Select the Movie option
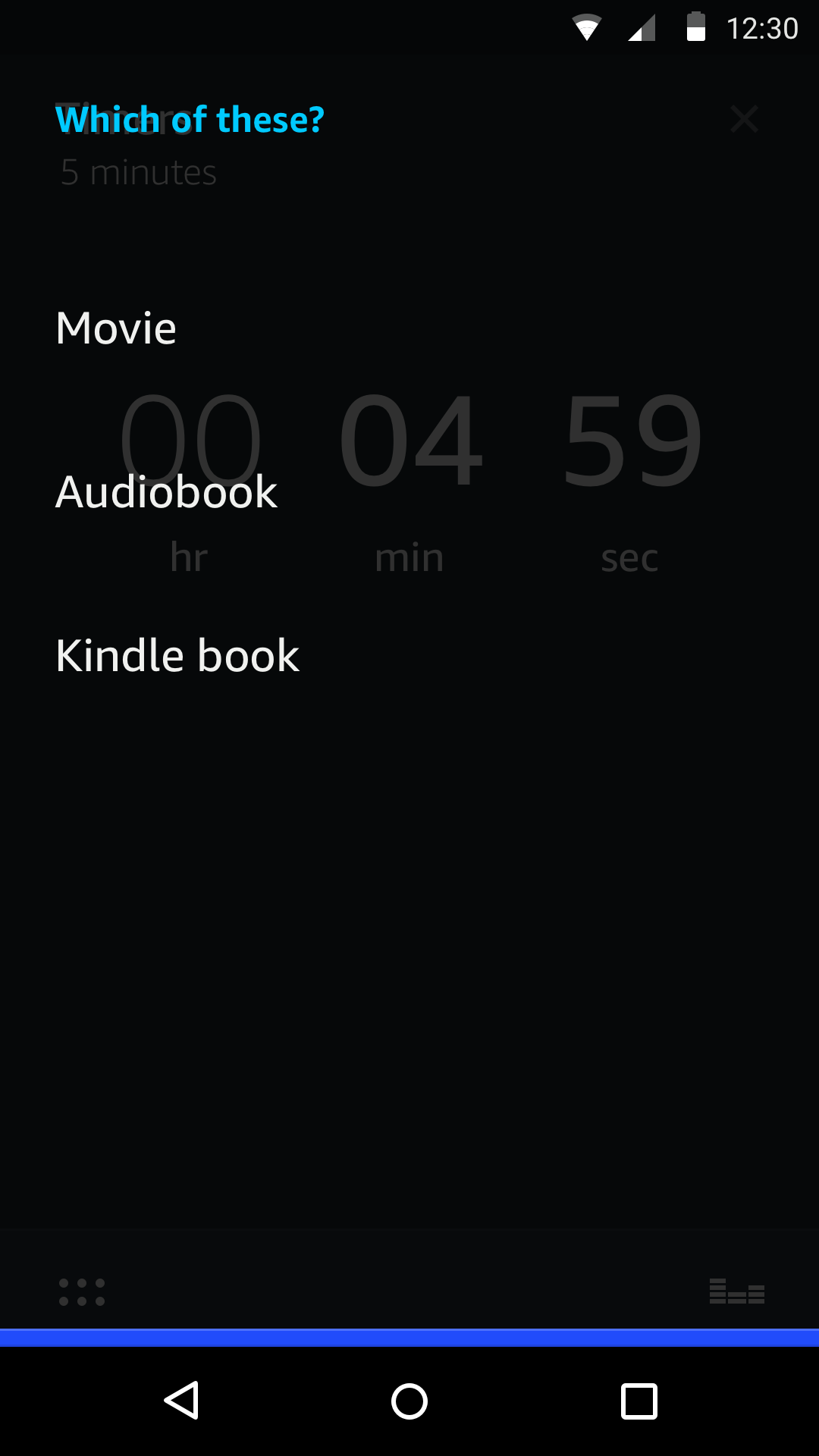819x1456 pixels. coord(116,328)
